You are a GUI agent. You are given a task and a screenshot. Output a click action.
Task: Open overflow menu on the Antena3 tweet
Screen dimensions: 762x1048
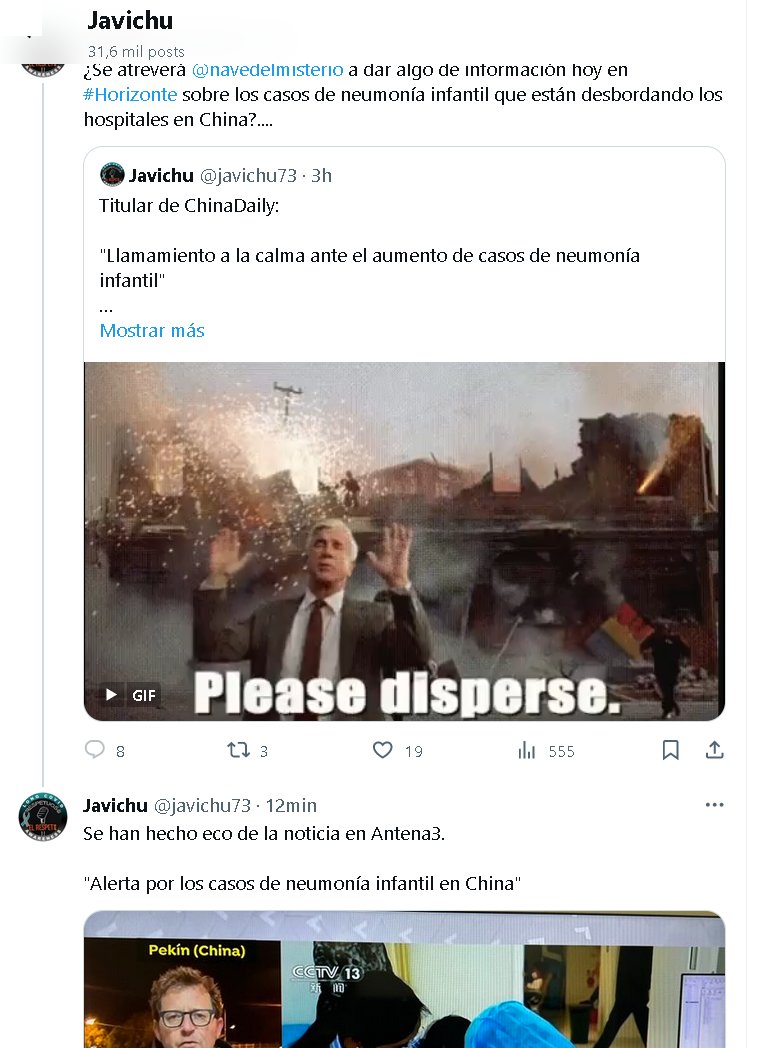(714, 805)
